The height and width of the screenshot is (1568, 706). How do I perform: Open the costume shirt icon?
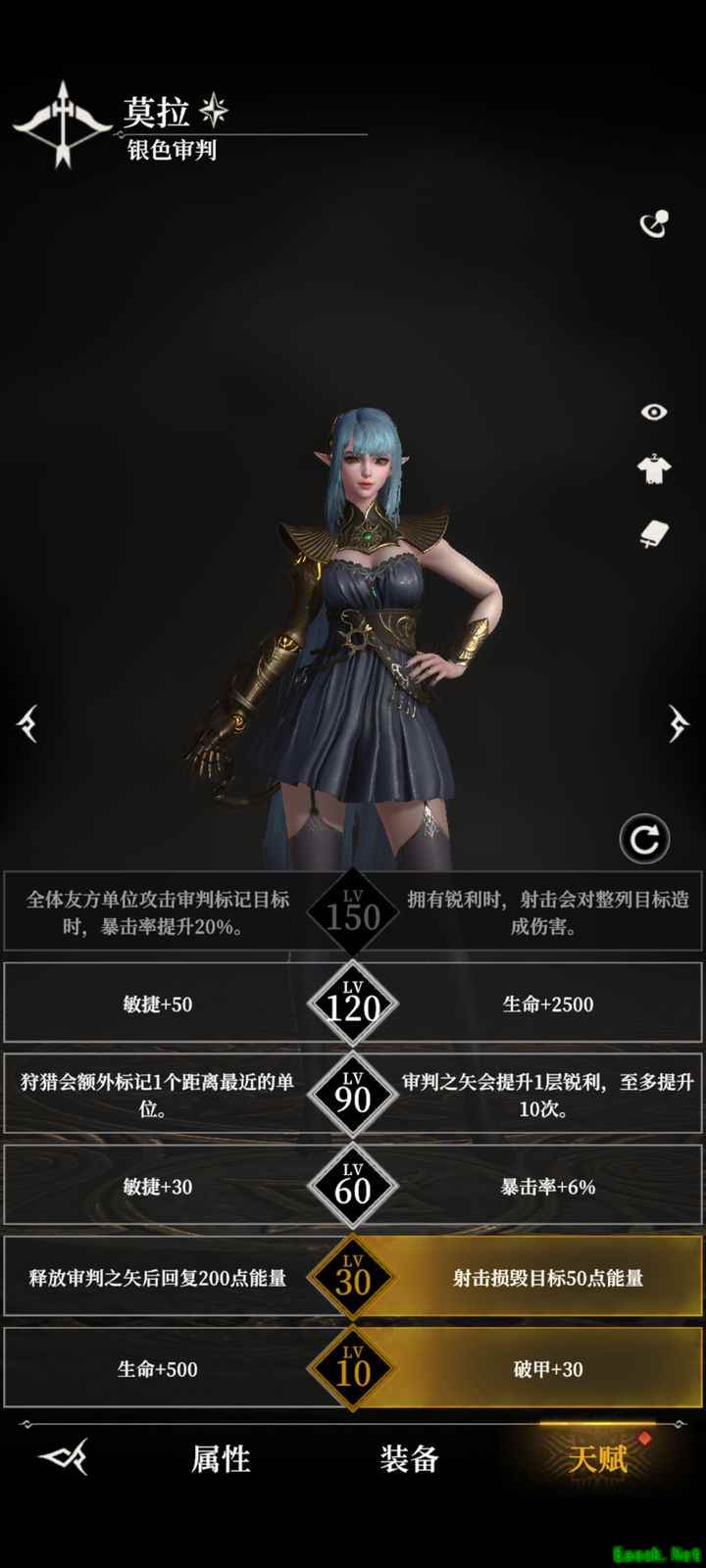654,469
